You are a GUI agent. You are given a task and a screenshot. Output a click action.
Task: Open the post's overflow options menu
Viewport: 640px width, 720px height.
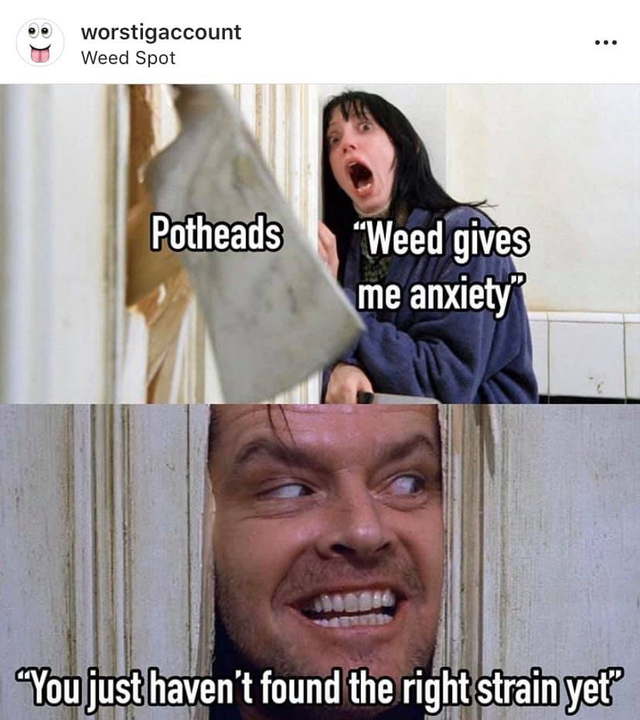(x=605, y=44)
